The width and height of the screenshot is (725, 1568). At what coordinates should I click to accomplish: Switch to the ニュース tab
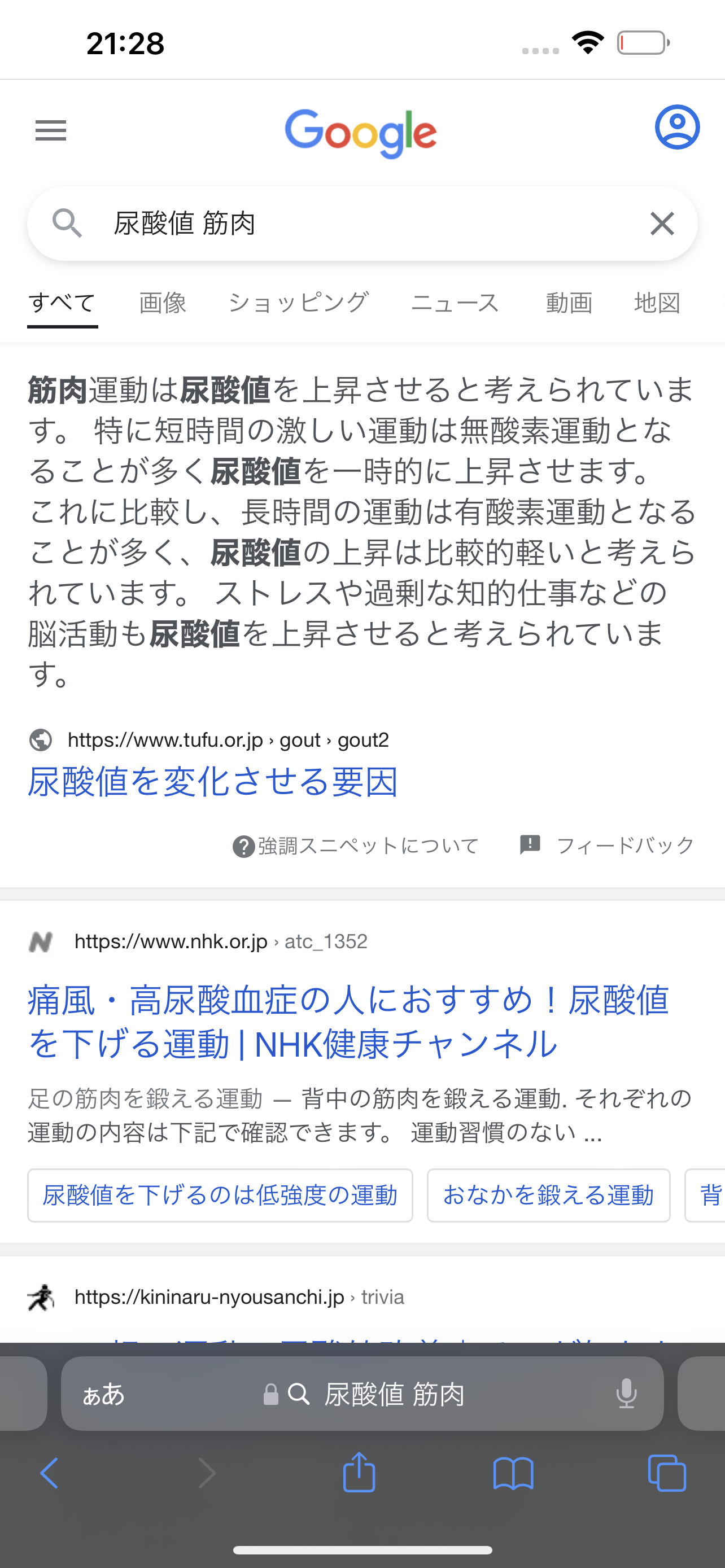pyautogui.click(x=455, y=303)
